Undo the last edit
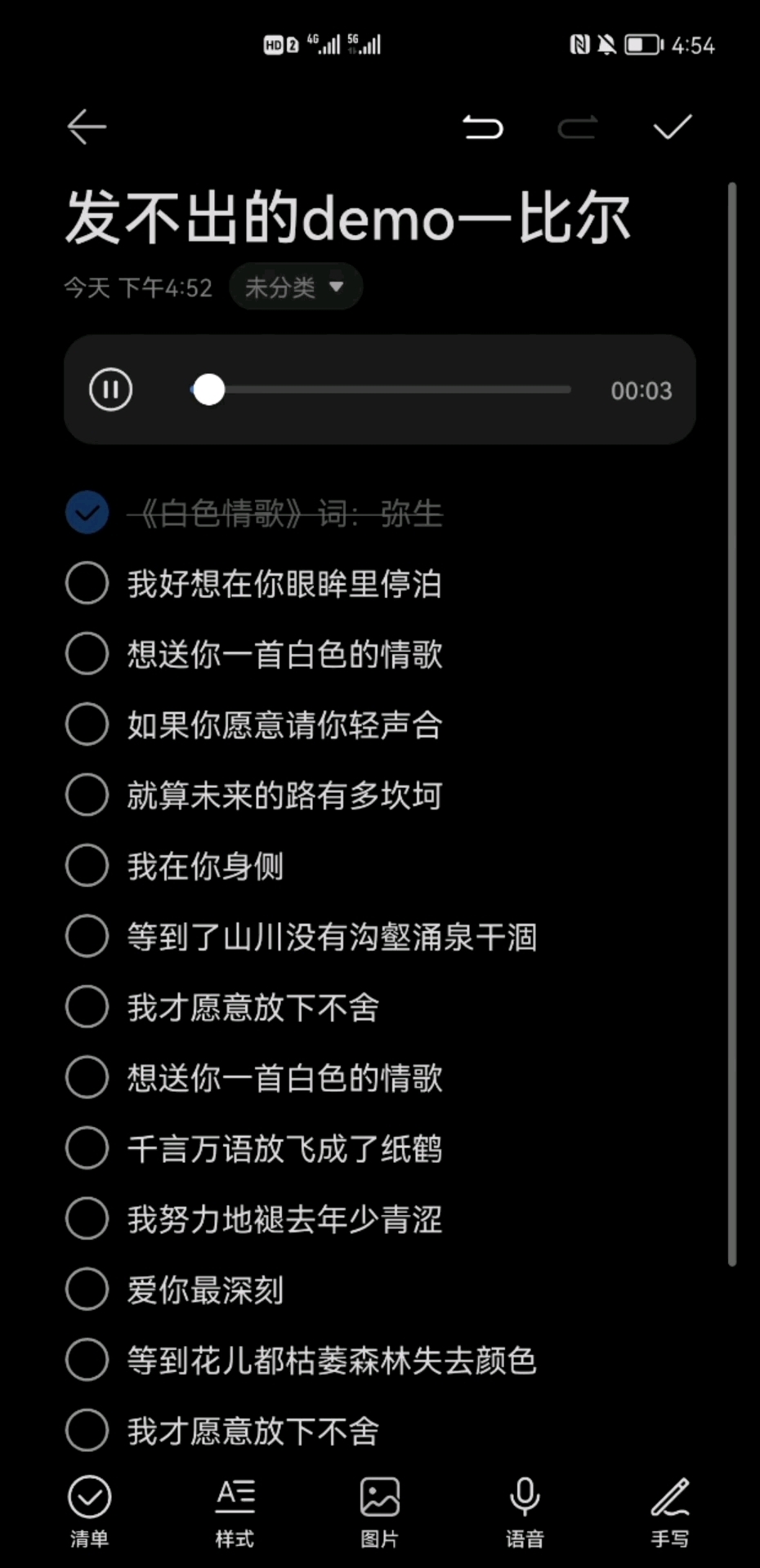This screenshot has height=1568, width=760. coord(483,127)
